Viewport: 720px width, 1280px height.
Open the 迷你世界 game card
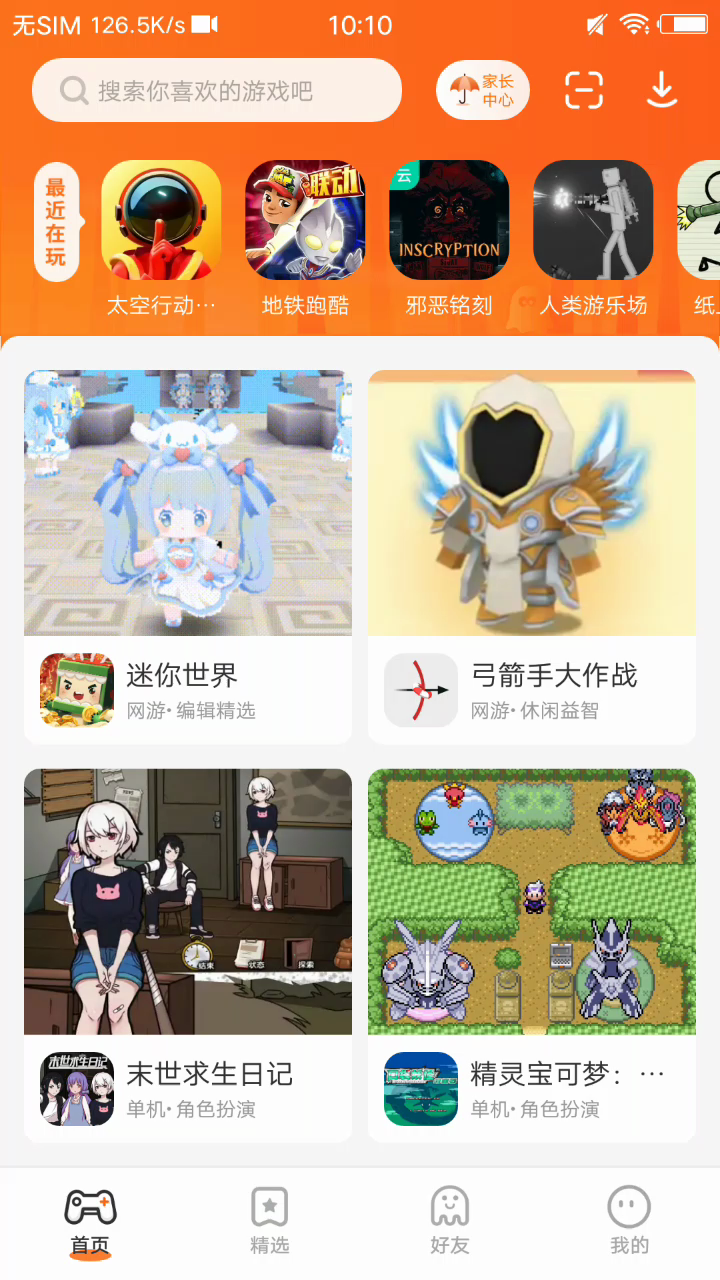click(x=188, y=557)
